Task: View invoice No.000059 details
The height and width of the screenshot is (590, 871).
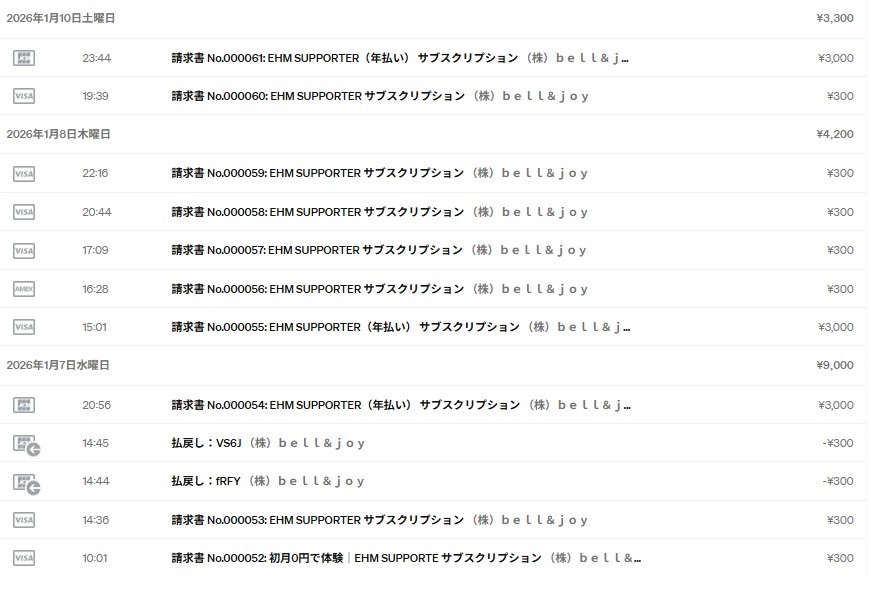Action: (x=380, y=173)
